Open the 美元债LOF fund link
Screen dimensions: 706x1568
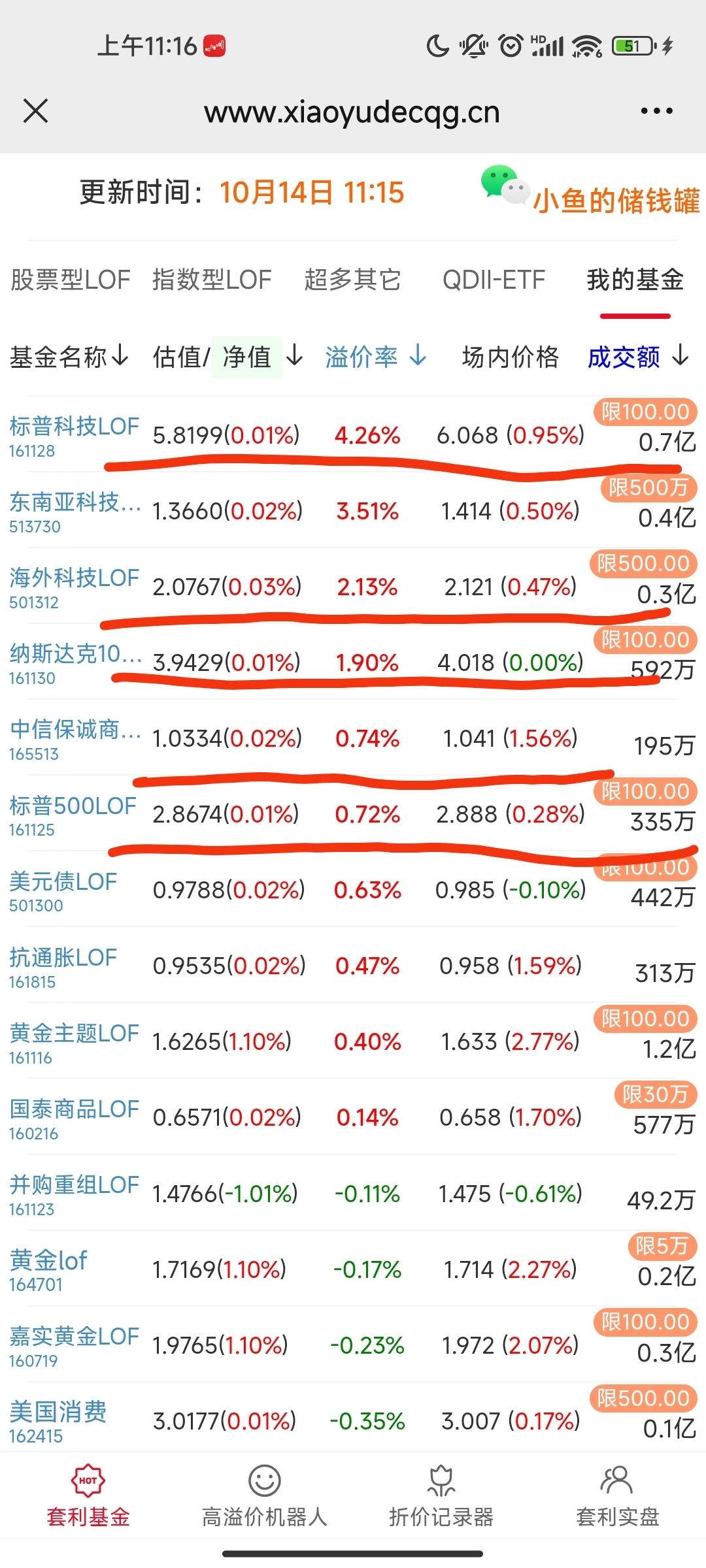[x=63, y=882]
